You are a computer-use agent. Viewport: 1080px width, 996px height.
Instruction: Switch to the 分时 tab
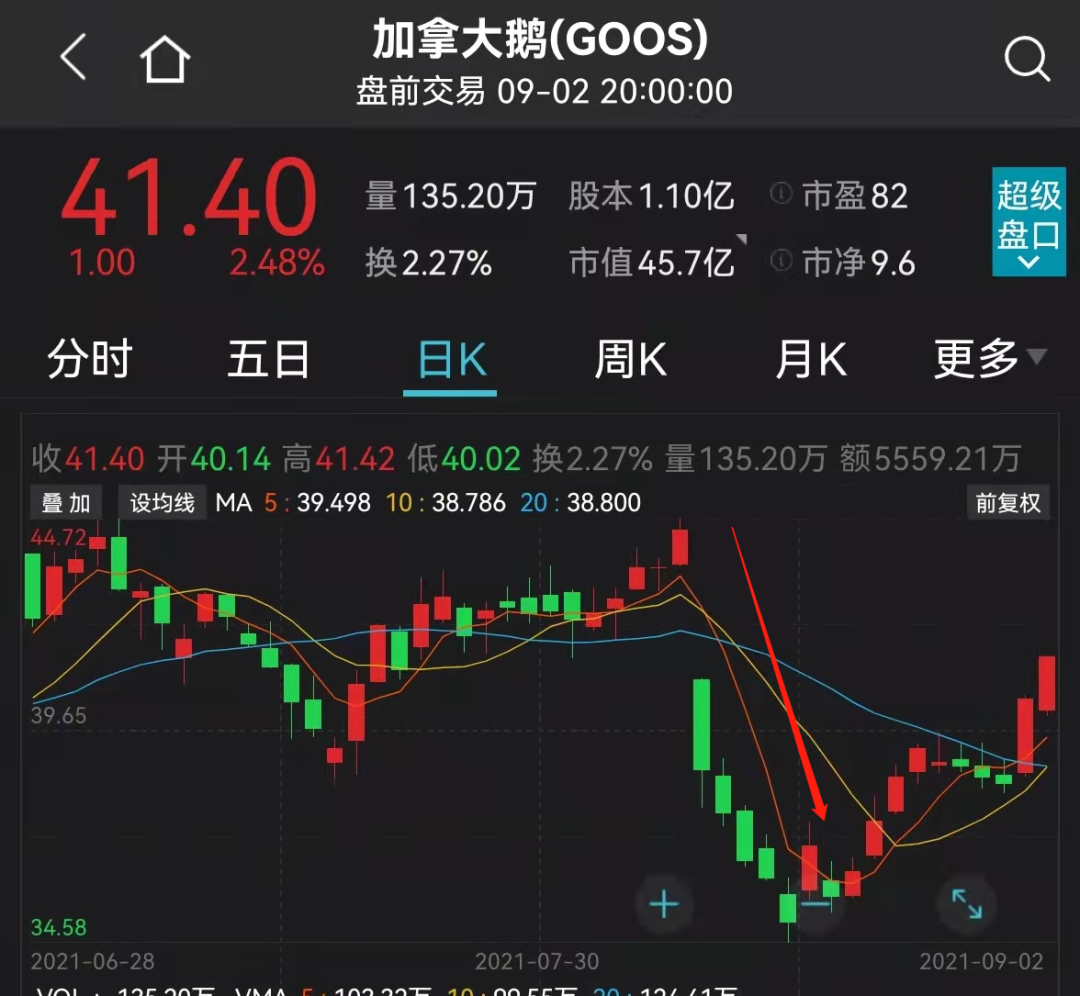(89, 359)
